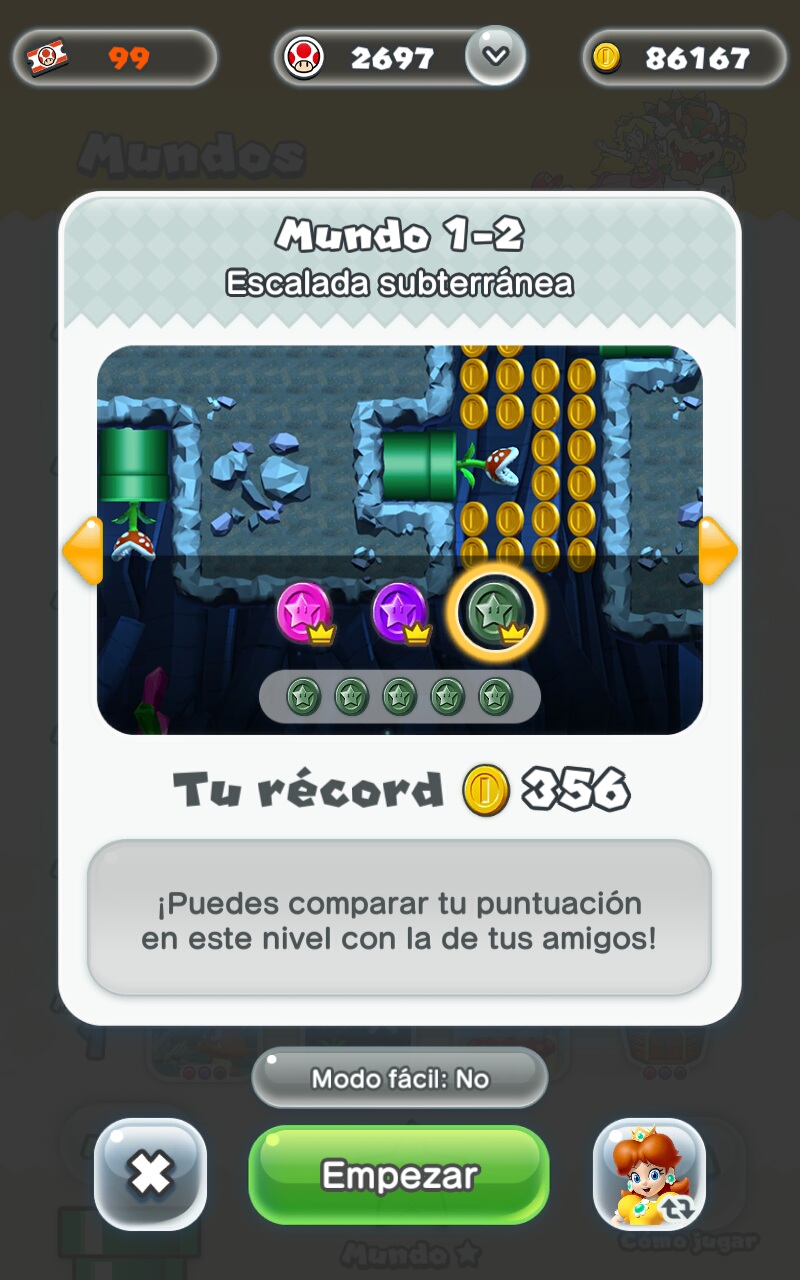
Task: Select the purple star coin challenge
Action: click(x=398, y=611)
